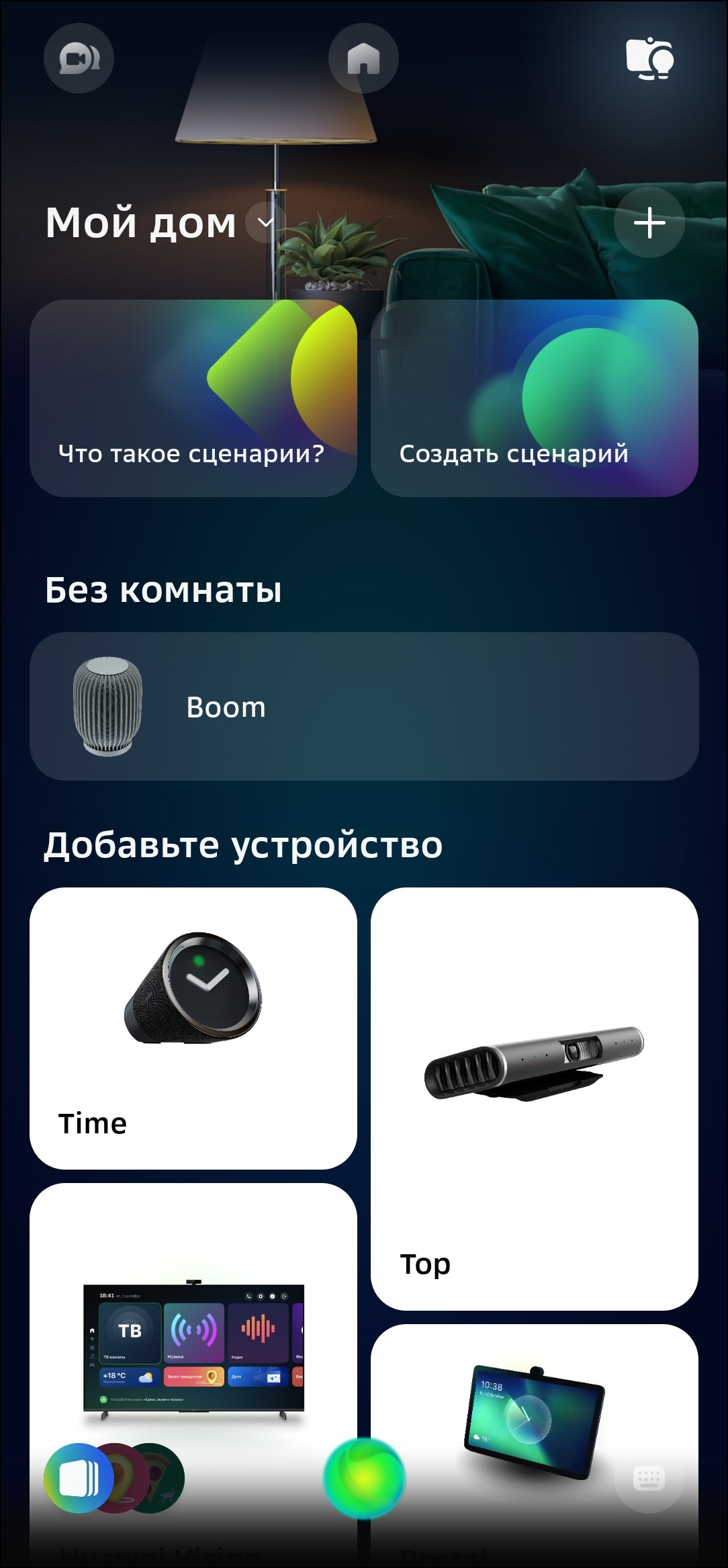Open the keyboard input button

[x=649, y=1478]
